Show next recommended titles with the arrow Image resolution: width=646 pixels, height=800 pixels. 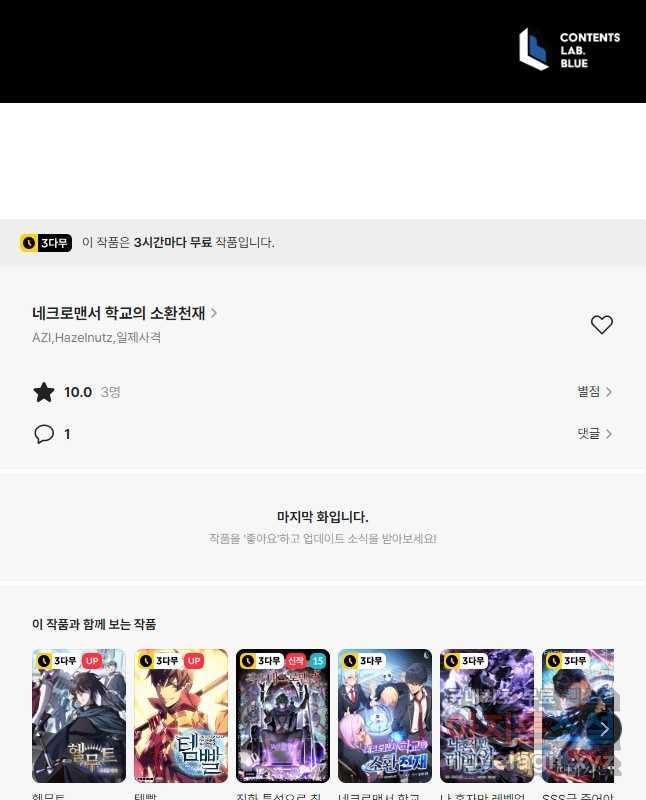pos(604,729)
